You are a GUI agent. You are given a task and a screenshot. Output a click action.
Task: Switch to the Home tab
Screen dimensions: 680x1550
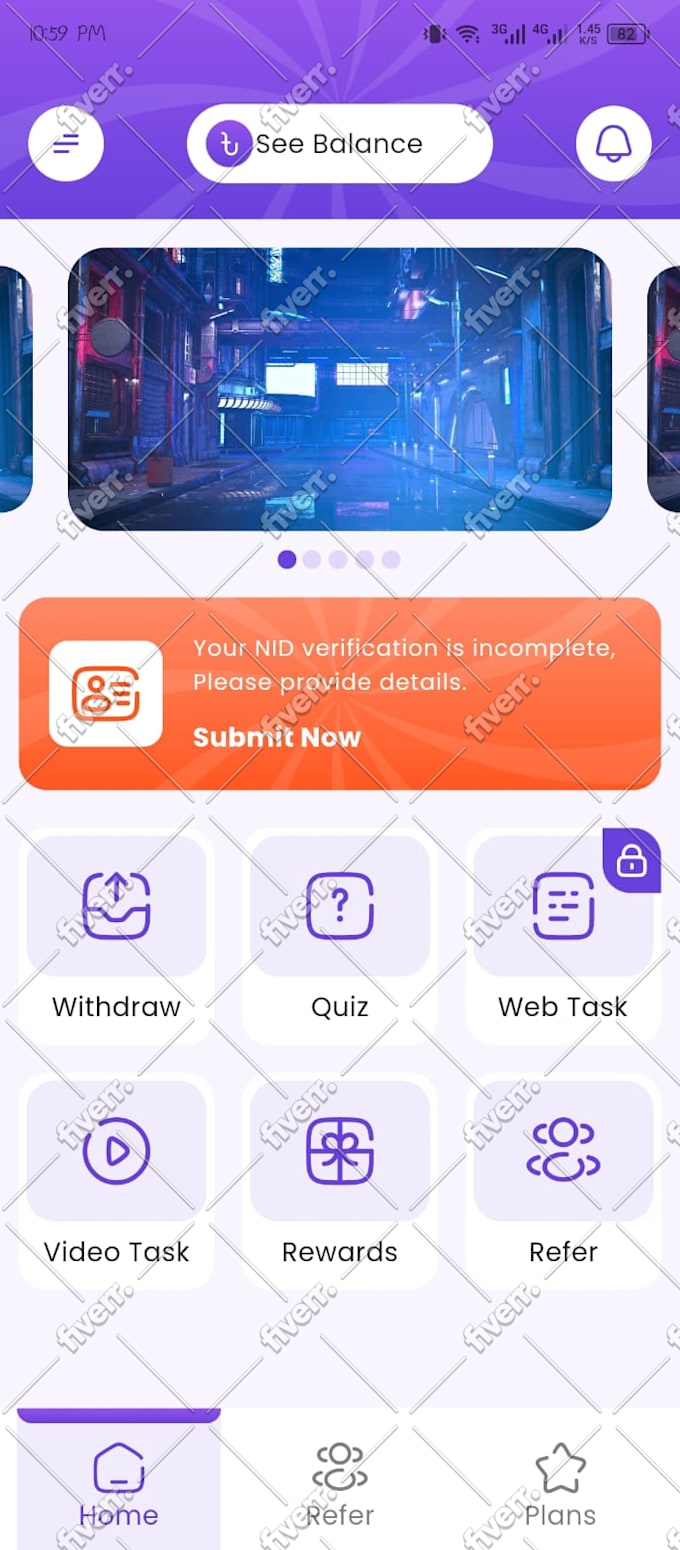119,1484
